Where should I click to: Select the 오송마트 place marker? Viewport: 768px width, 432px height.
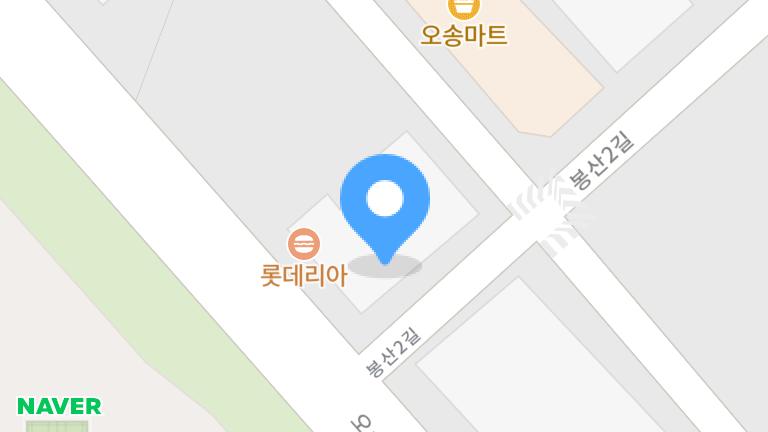(463, 8)
